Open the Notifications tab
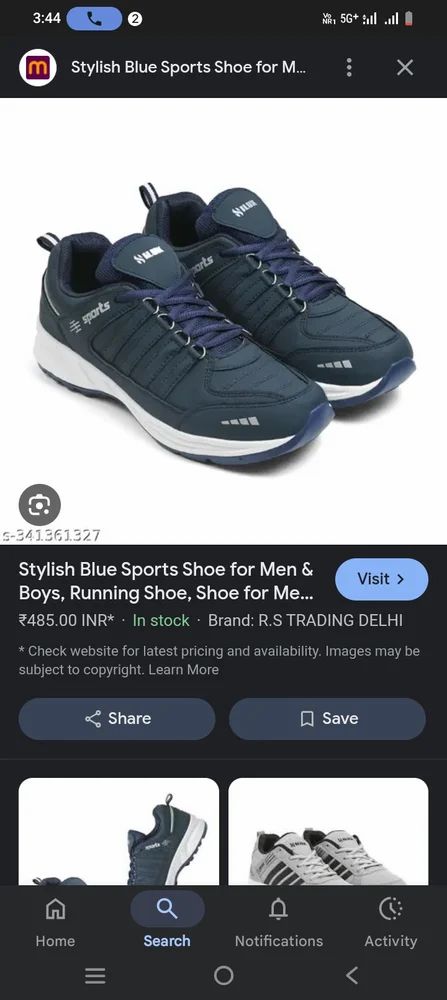Screen dimensions: 447x1000 click(x=279, y=920)
